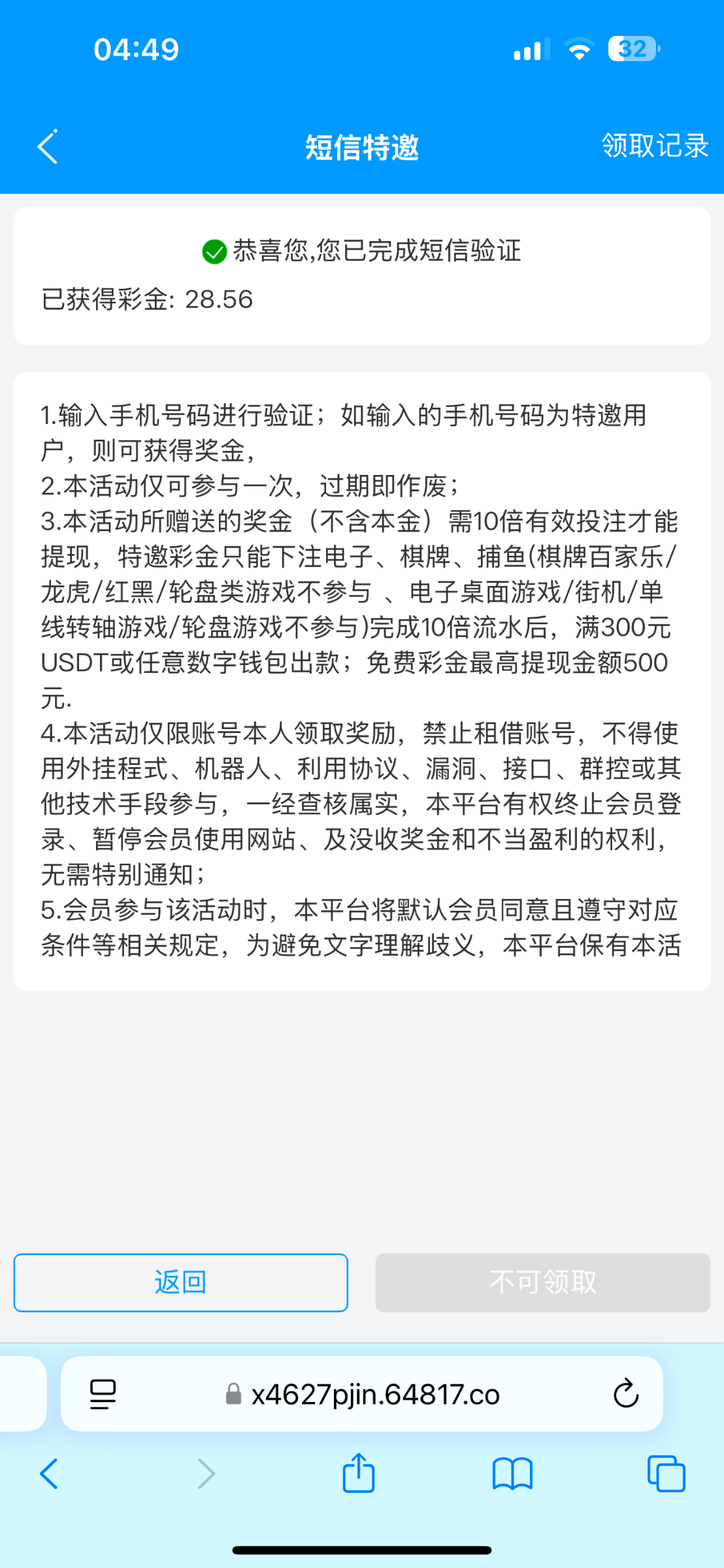Open 领取记录 (claim records)
Viewport: 724px width, 1568px height.
click(x=655, y=147)
